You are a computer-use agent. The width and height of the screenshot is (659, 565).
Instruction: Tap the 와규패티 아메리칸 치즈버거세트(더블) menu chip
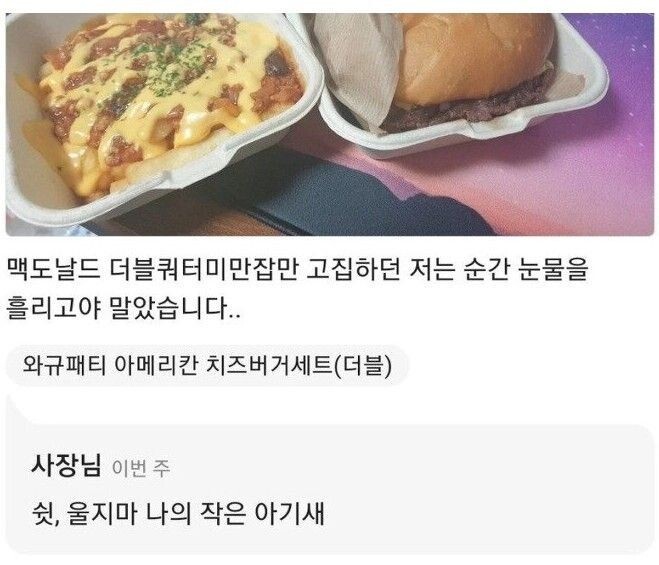(x=206, y=366)
